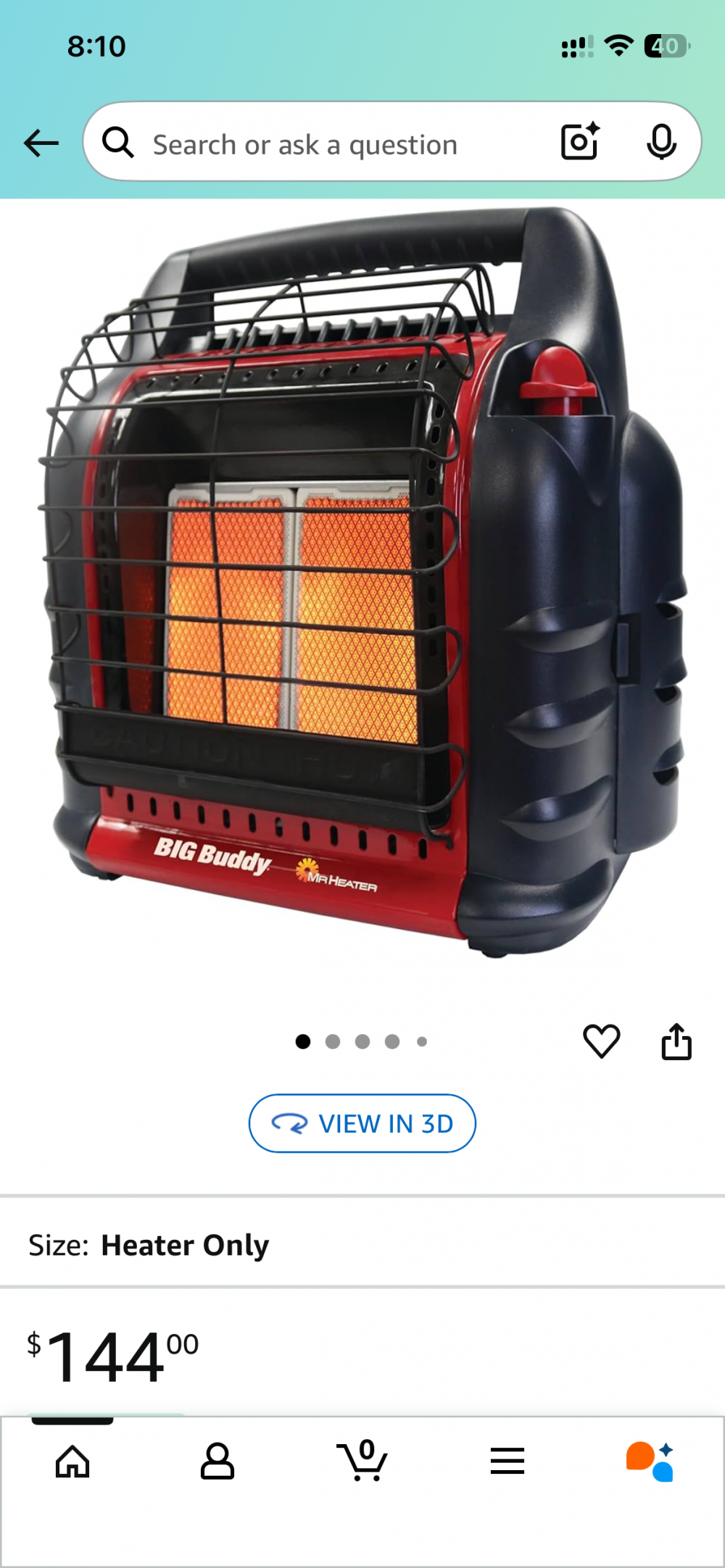Go back with the arrow icon
The width and height of the screenshot is (725, 1568).
[x=41, y=143]
